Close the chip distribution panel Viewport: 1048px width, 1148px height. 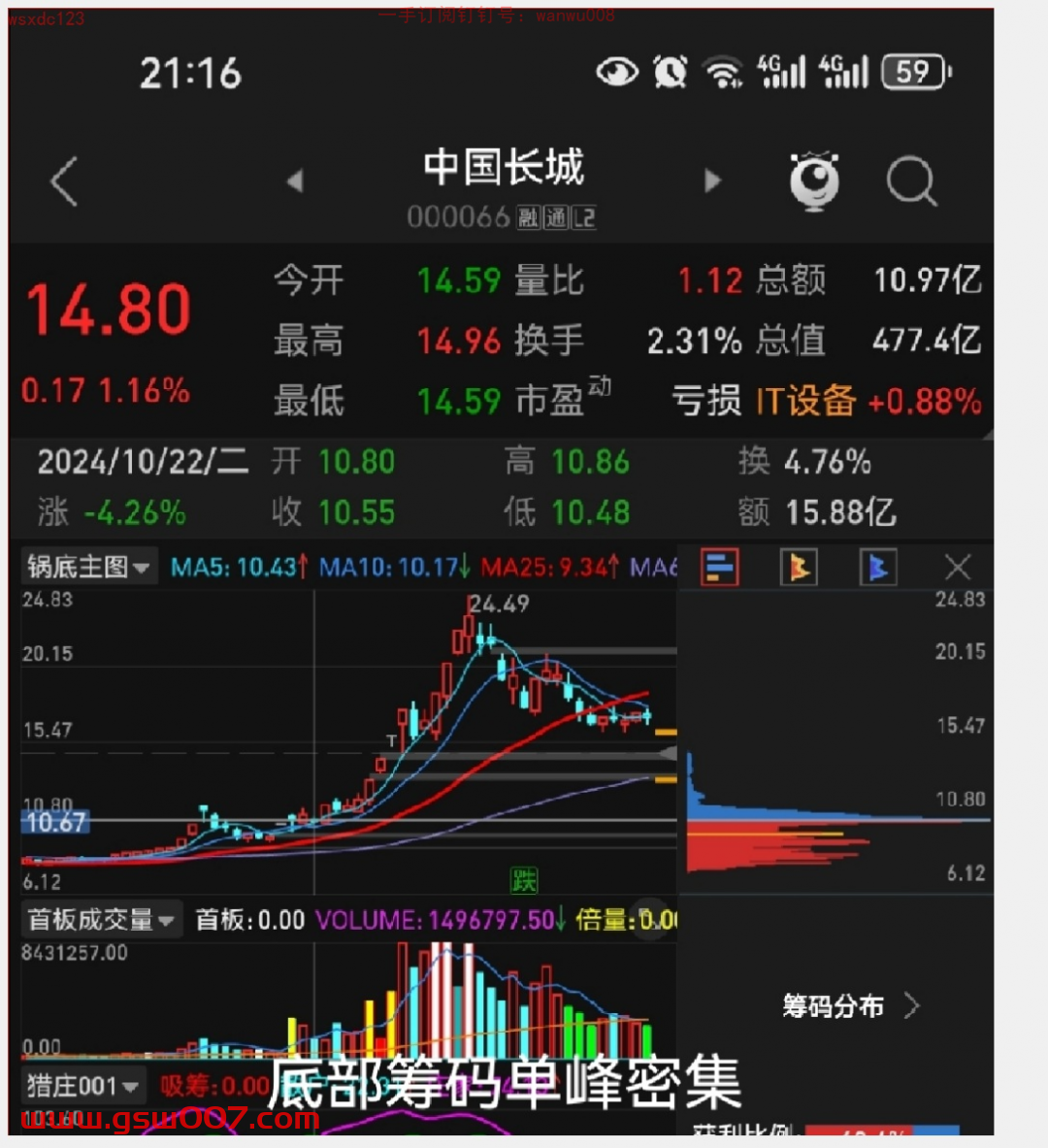(957, 568)
